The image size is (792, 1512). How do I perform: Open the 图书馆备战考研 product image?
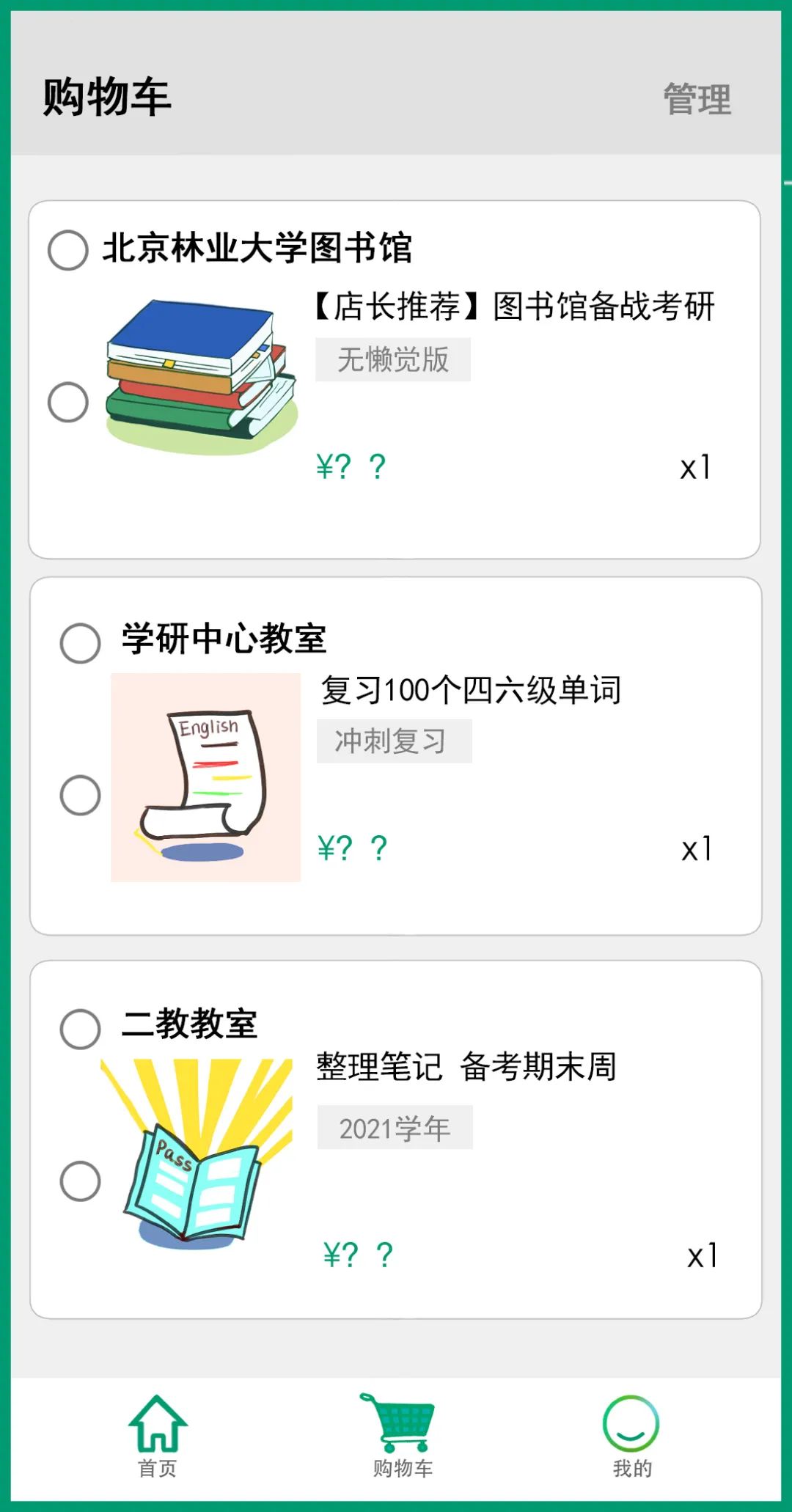click(201, 377)
